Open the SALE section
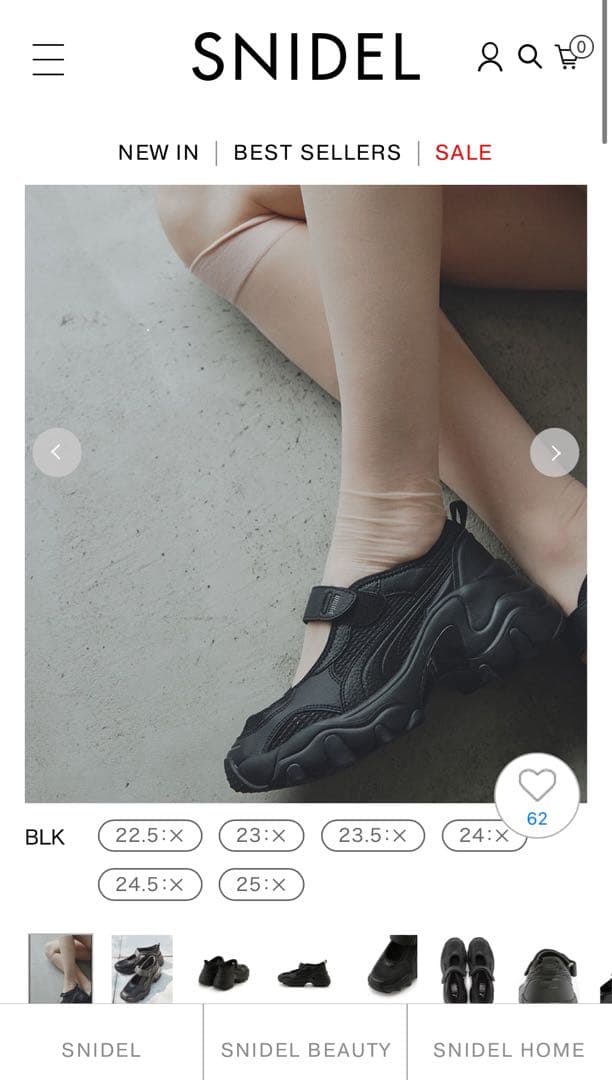Screen dimensions: 612x1080 [x=463, y=152]
